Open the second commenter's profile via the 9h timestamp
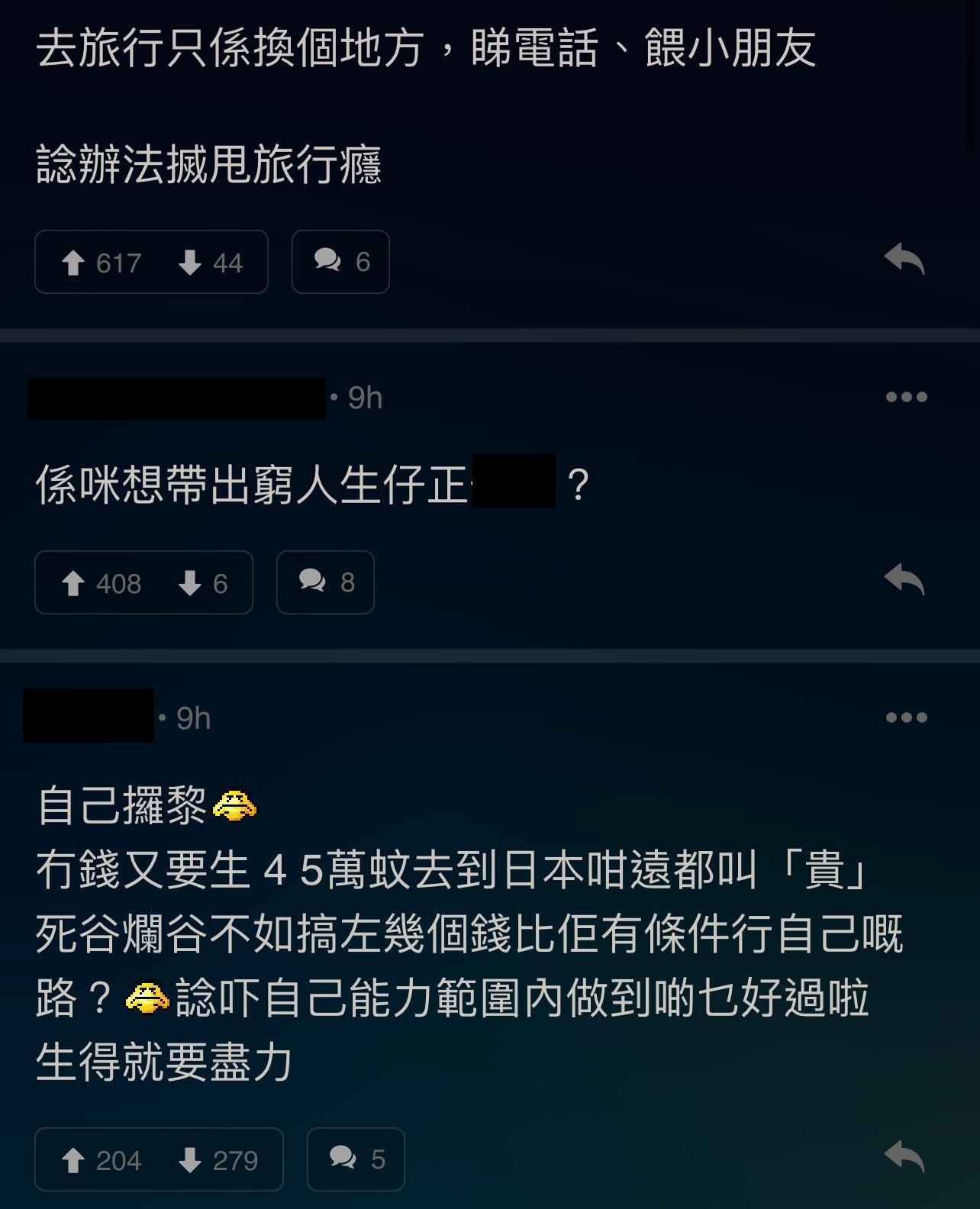 pos(364,396)
